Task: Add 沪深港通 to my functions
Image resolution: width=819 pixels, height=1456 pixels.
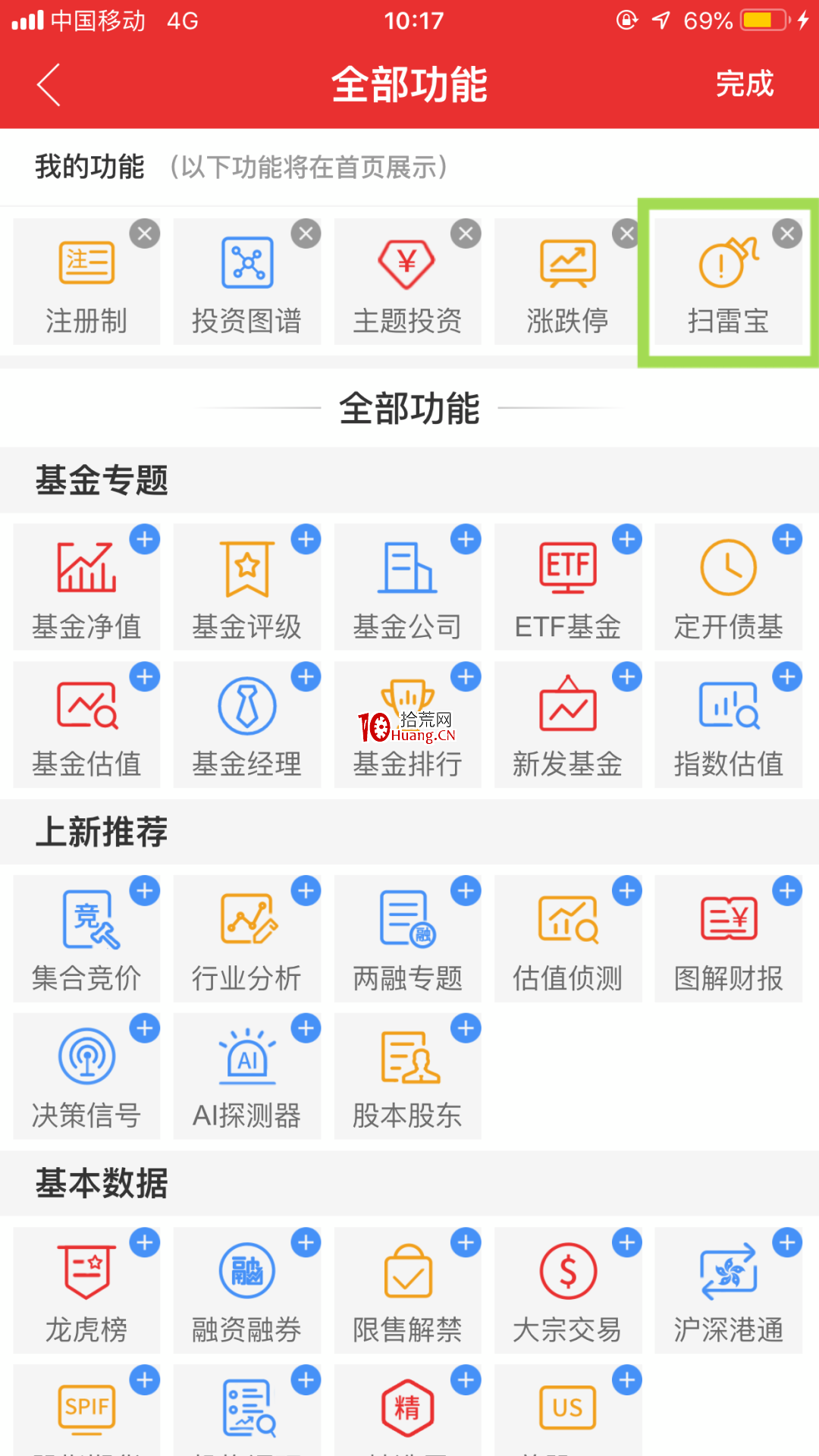Action: [787, 1243]
